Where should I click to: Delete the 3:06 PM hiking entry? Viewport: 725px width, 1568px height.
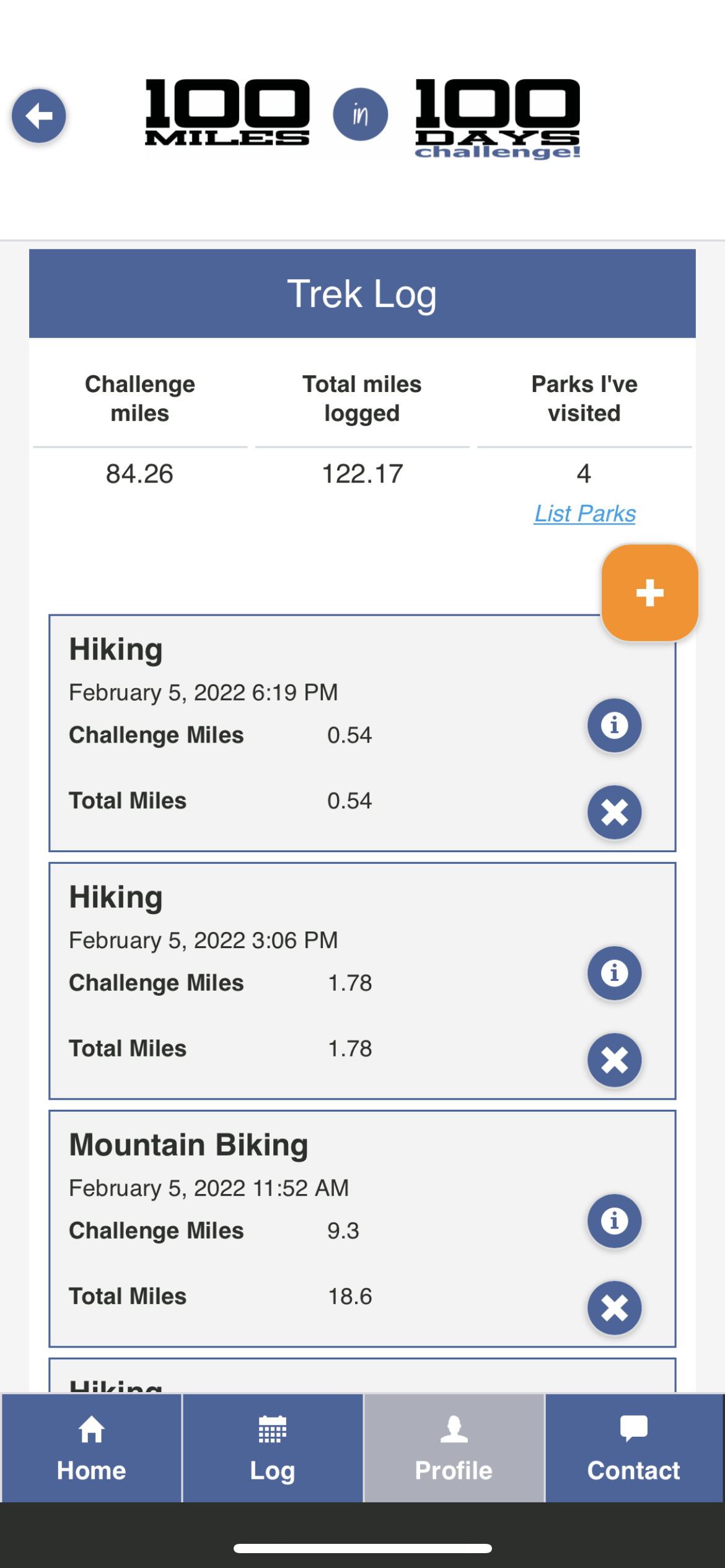pyautogui.click(x=614, y=1060)
